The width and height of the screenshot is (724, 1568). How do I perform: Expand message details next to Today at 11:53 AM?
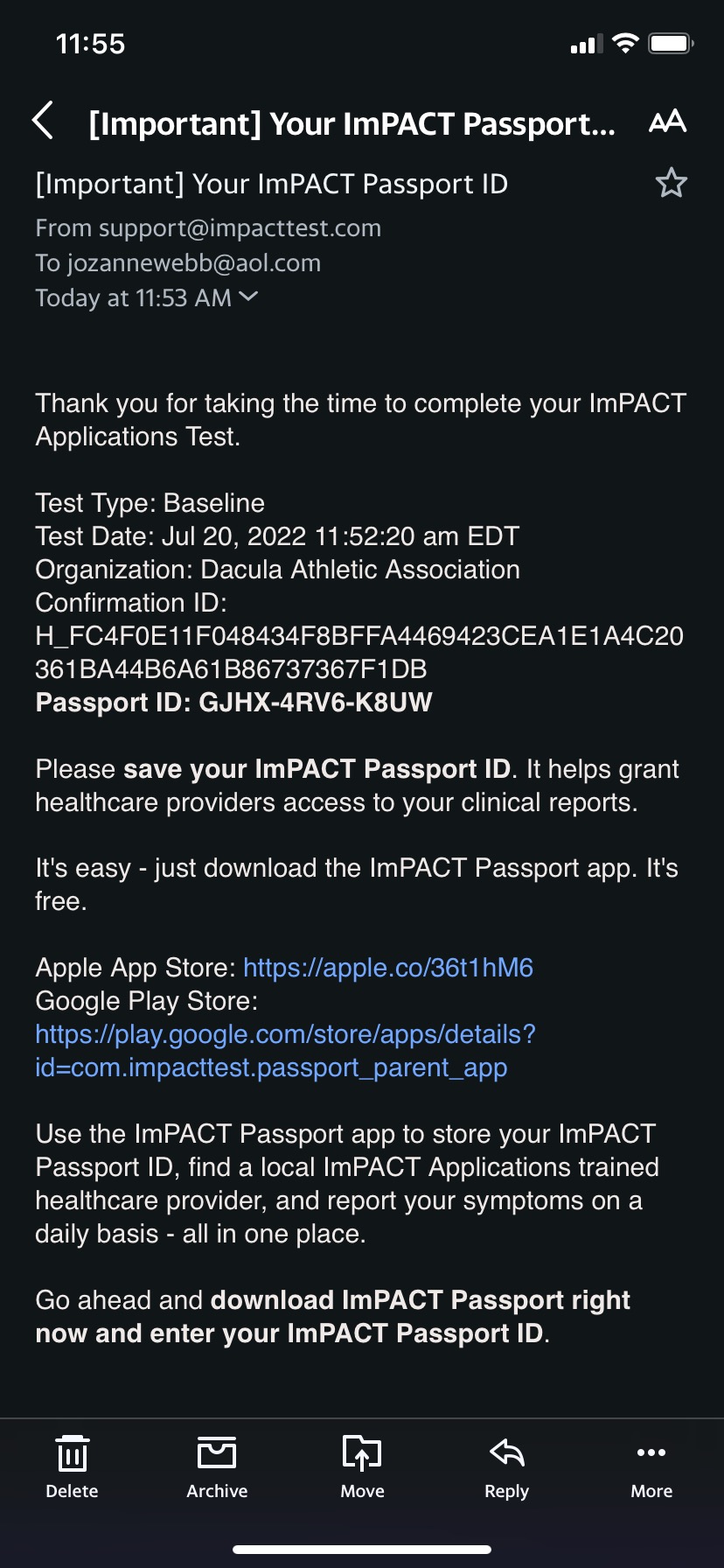pos(248,297)
